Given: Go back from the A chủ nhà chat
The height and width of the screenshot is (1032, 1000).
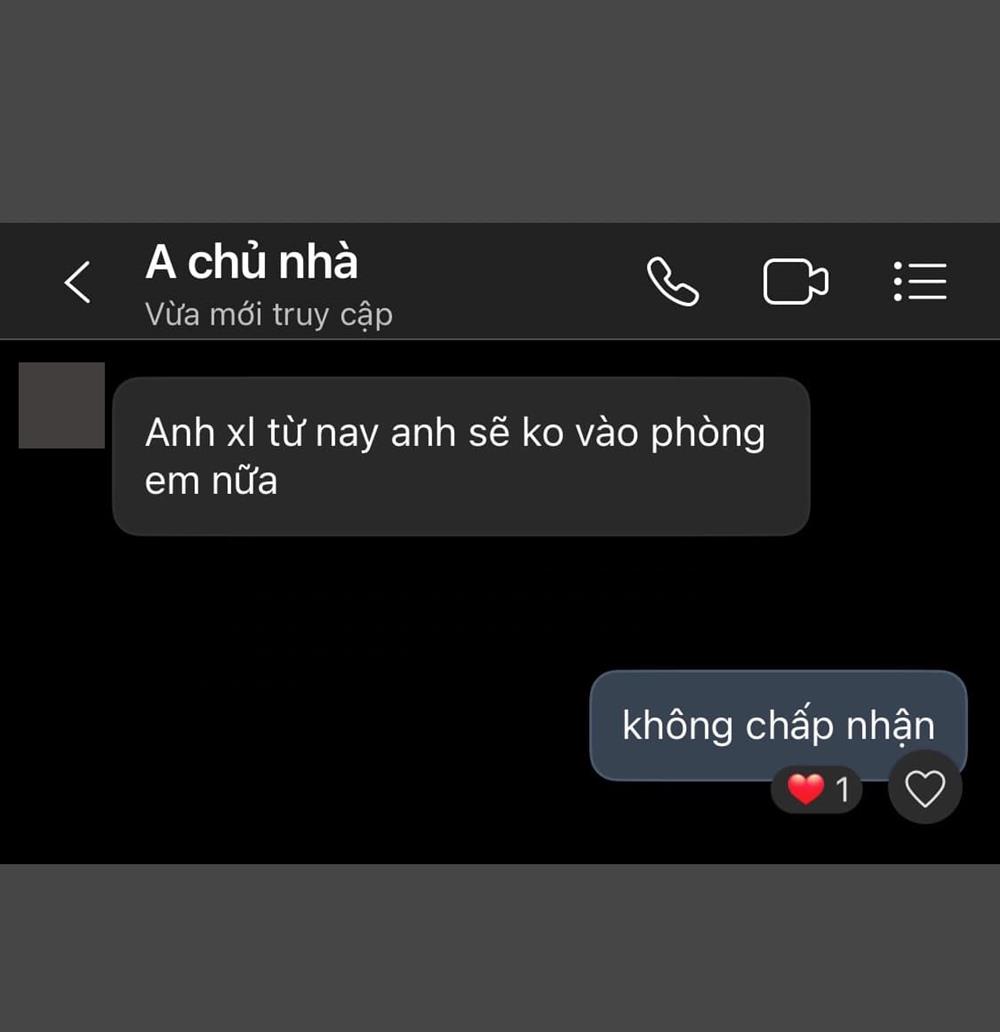Looking at the screenshot, I should [77, 282].
